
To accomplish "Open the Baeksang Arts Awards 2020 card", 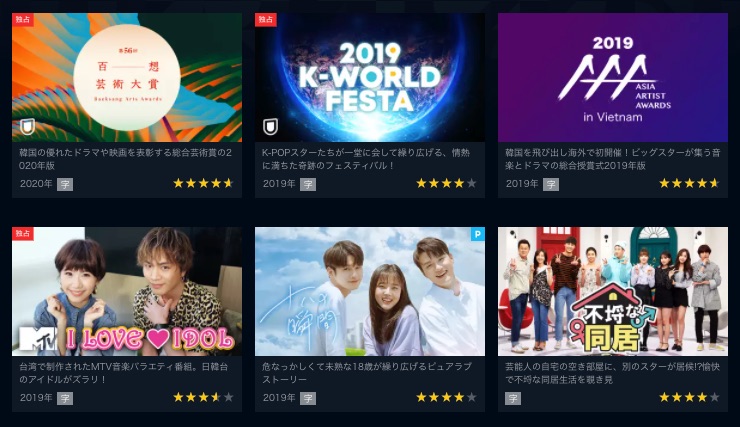I will click(x=127, y=78).
